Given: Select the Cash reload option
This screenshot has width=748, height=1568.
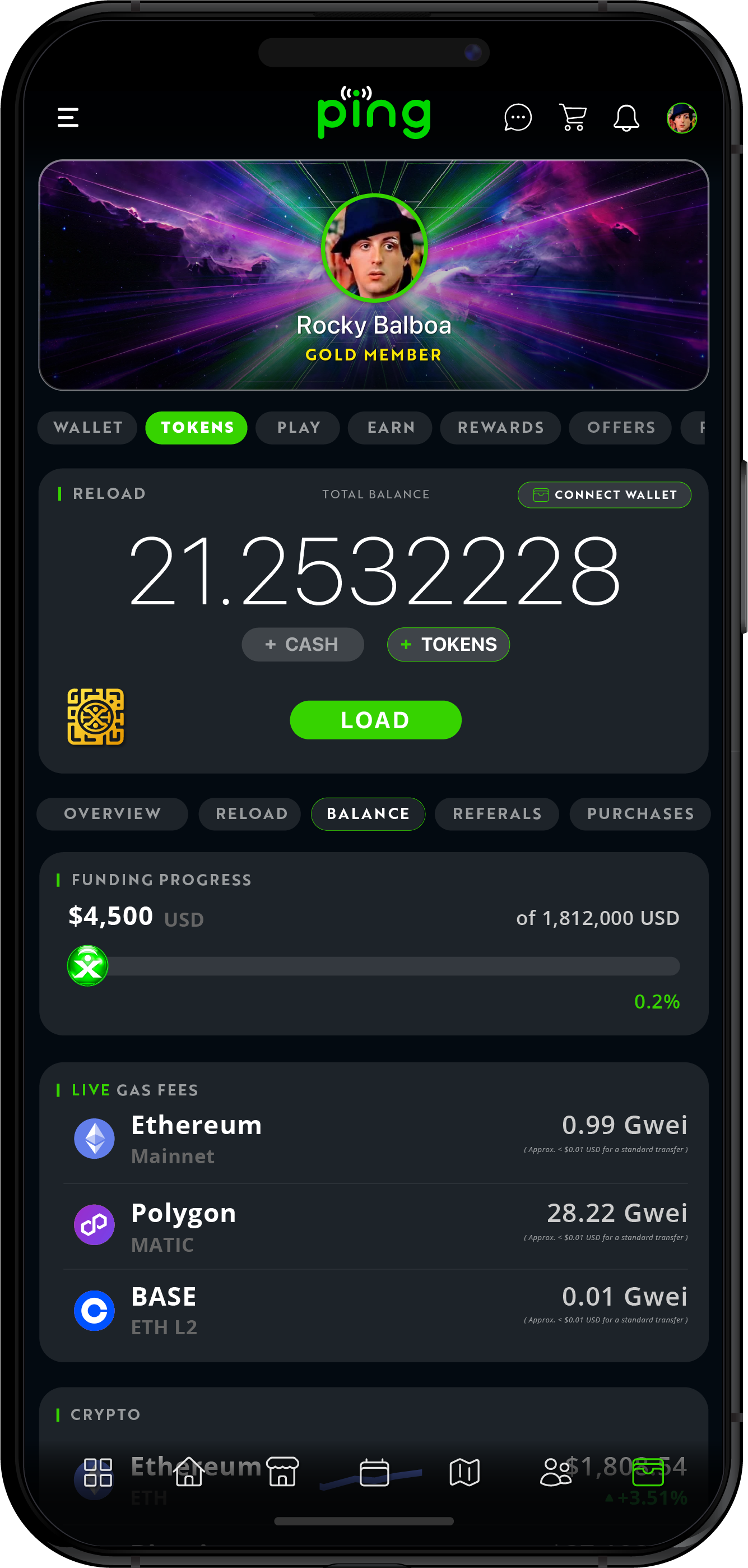Looking at the screenshot, I should pyautogui.click(x=303, y=644).
